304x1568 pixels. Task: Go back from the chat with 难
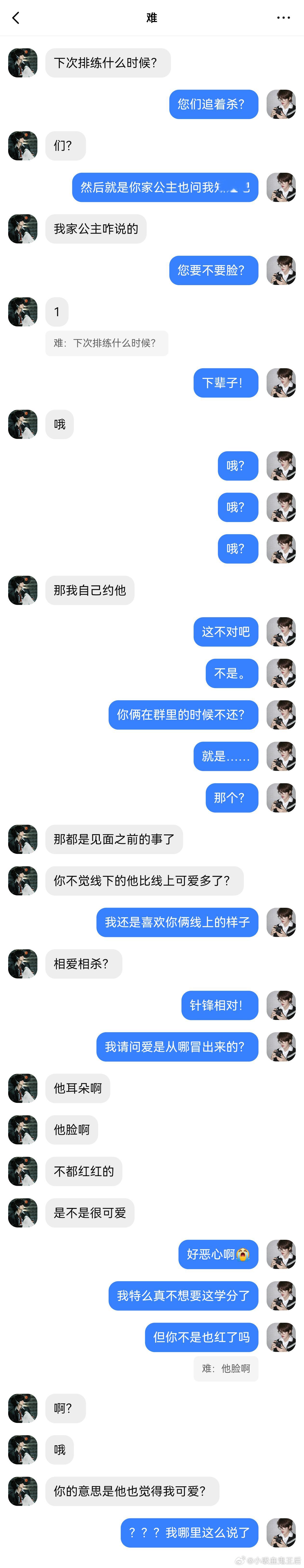tap(16, 18)
